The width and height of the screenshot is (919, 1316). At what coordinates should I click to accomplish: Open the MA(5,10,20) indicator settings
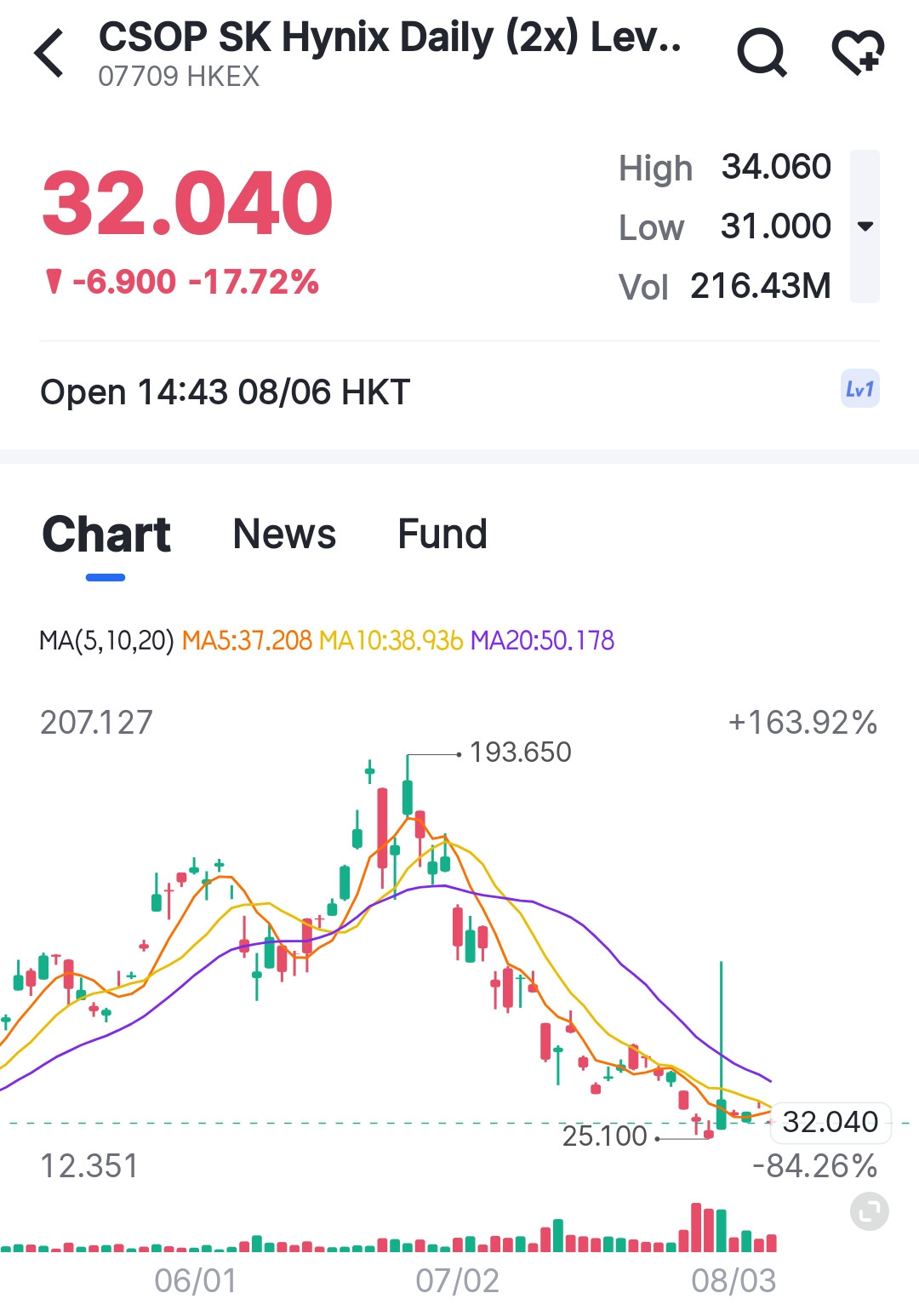pyautogui.click(x=106, y=640)
